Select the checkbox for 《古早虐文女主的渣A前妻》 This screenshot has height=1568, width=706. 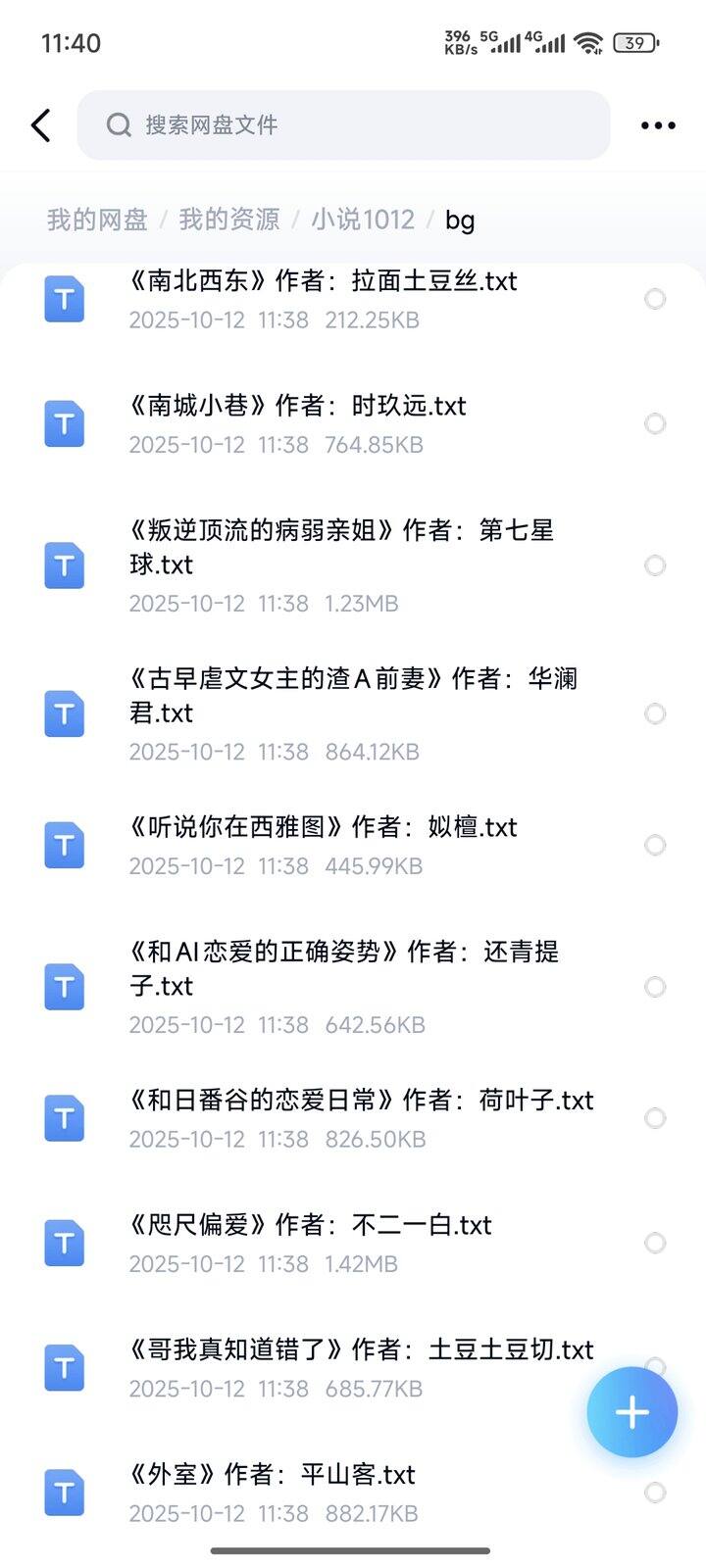click(x=655, y=713)
